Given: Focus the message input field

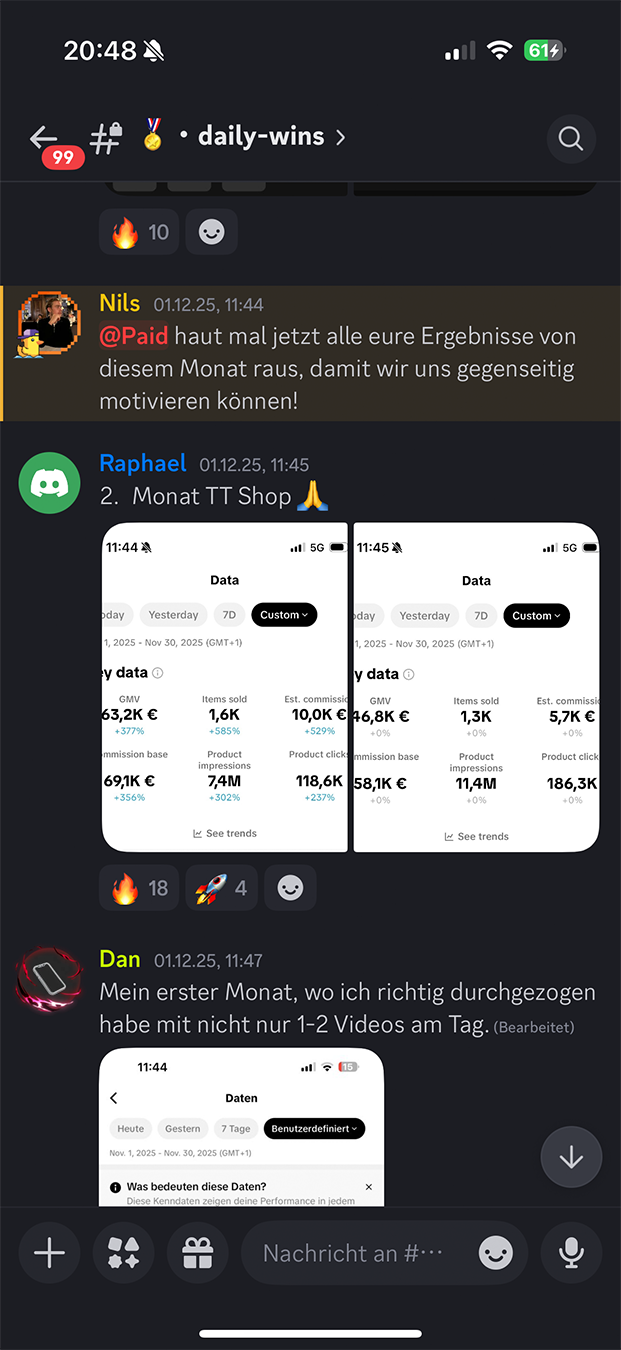Looking at the screenshot, I should point(355,1253).
